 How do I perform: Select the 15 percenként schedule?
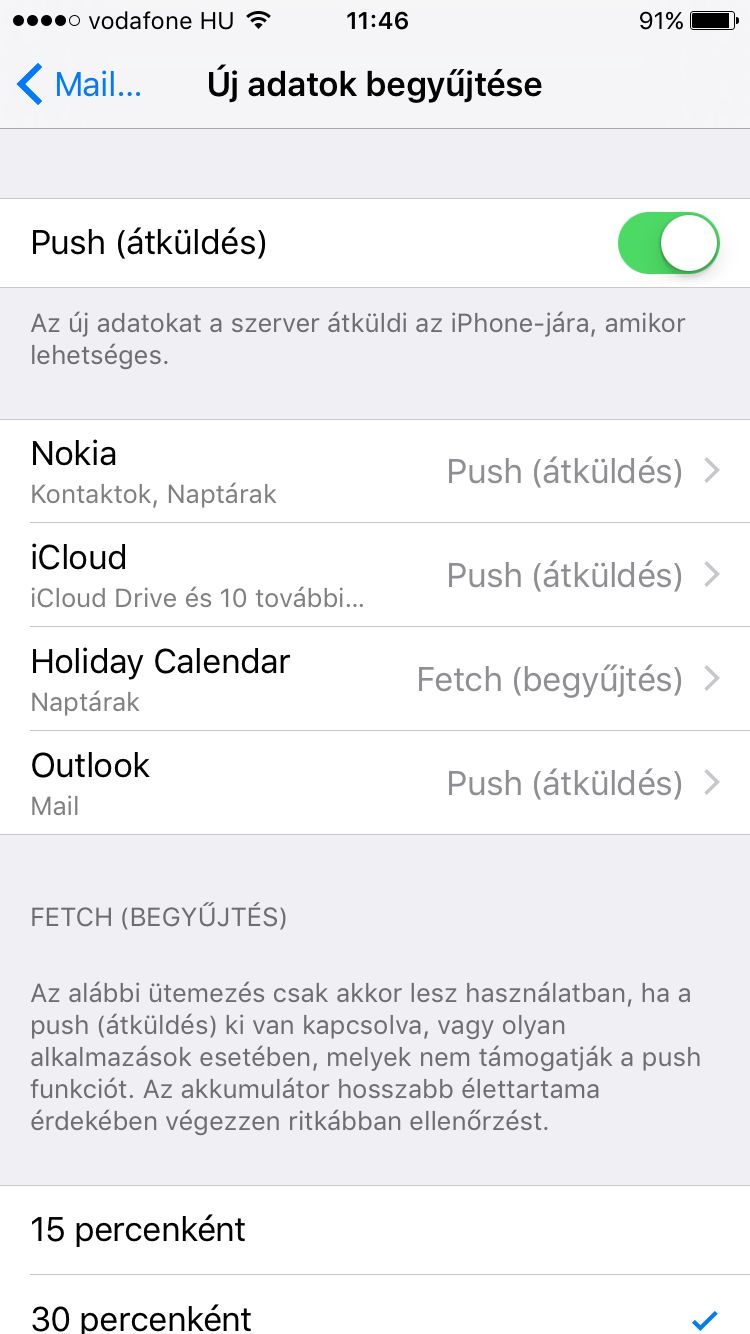[x=375, y=1230]
